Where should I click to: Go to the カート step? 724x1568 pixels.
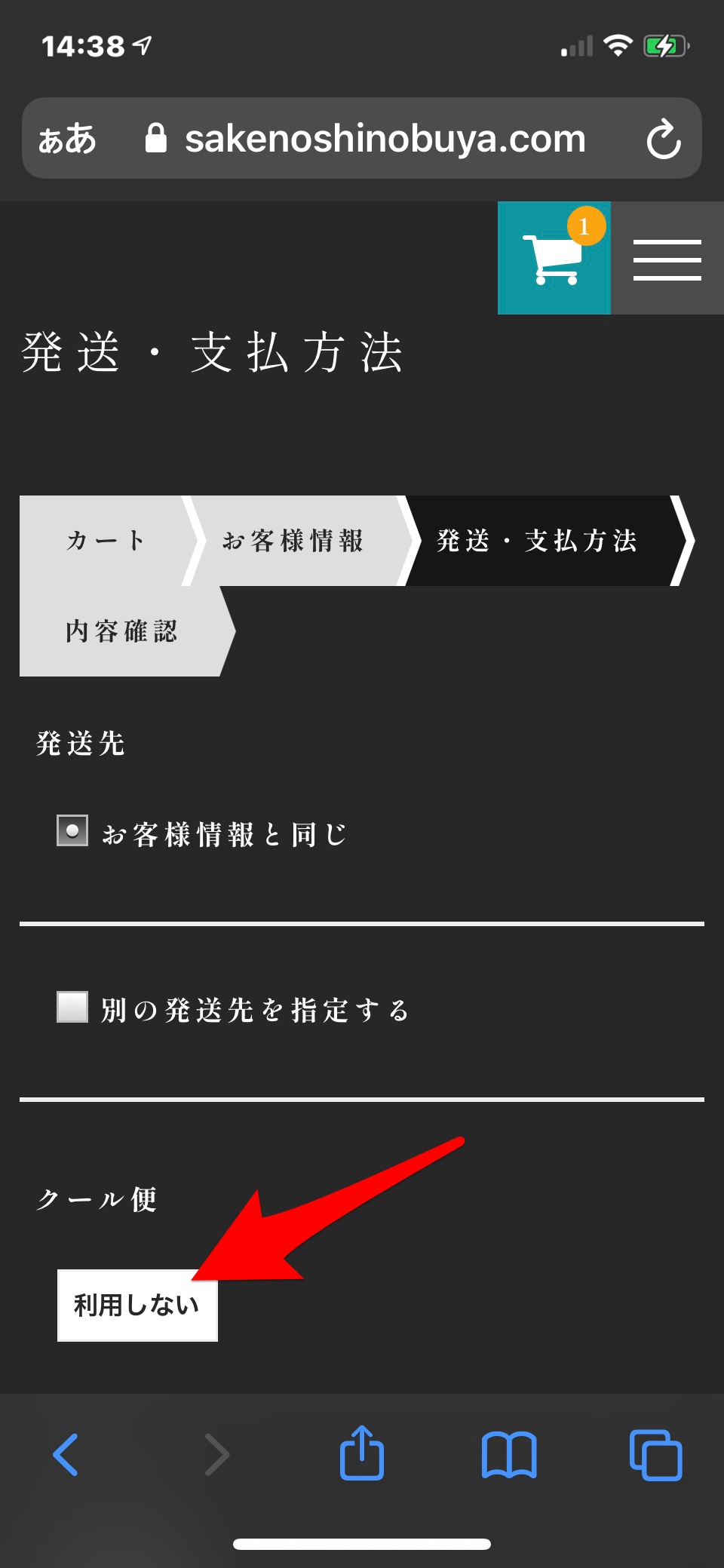tap(106, 541)
